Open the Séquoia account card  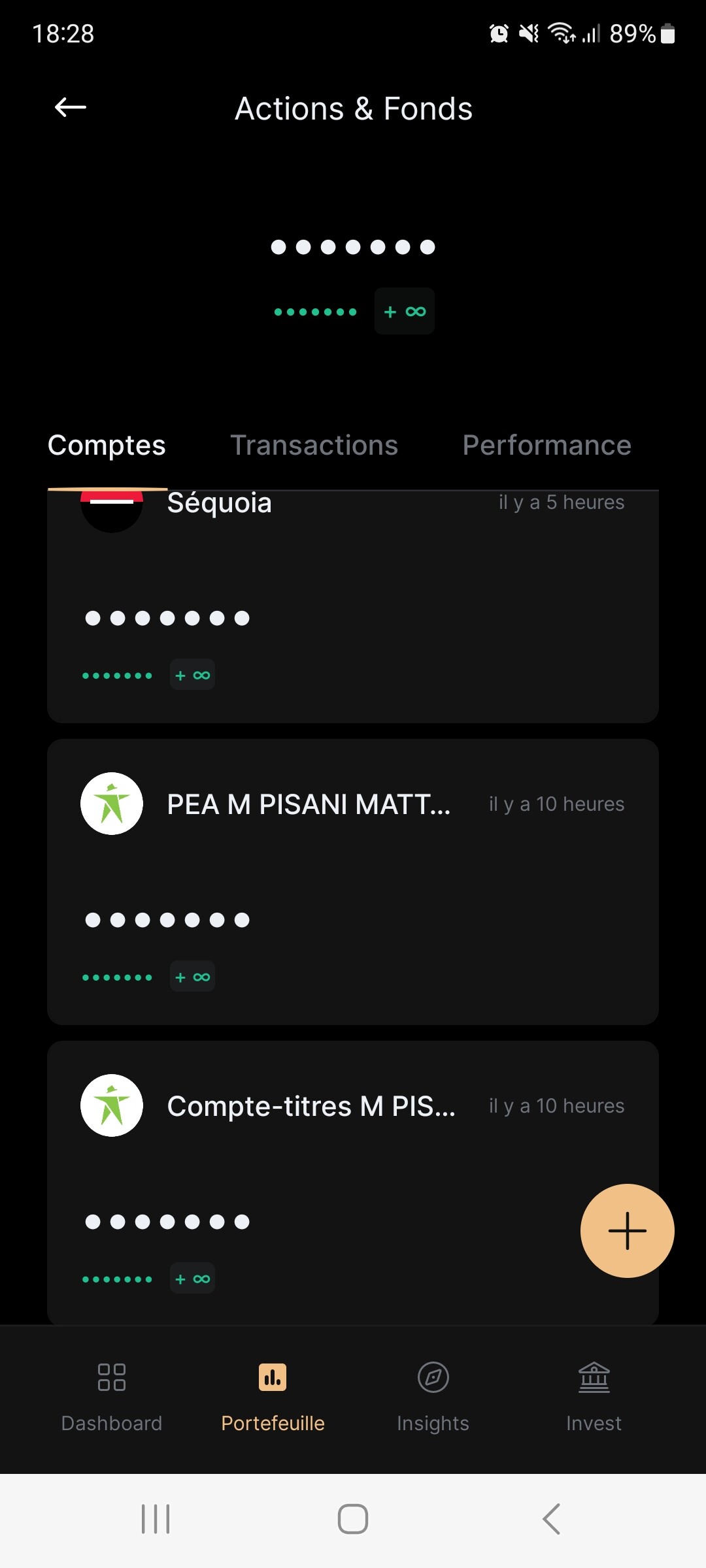353,606
